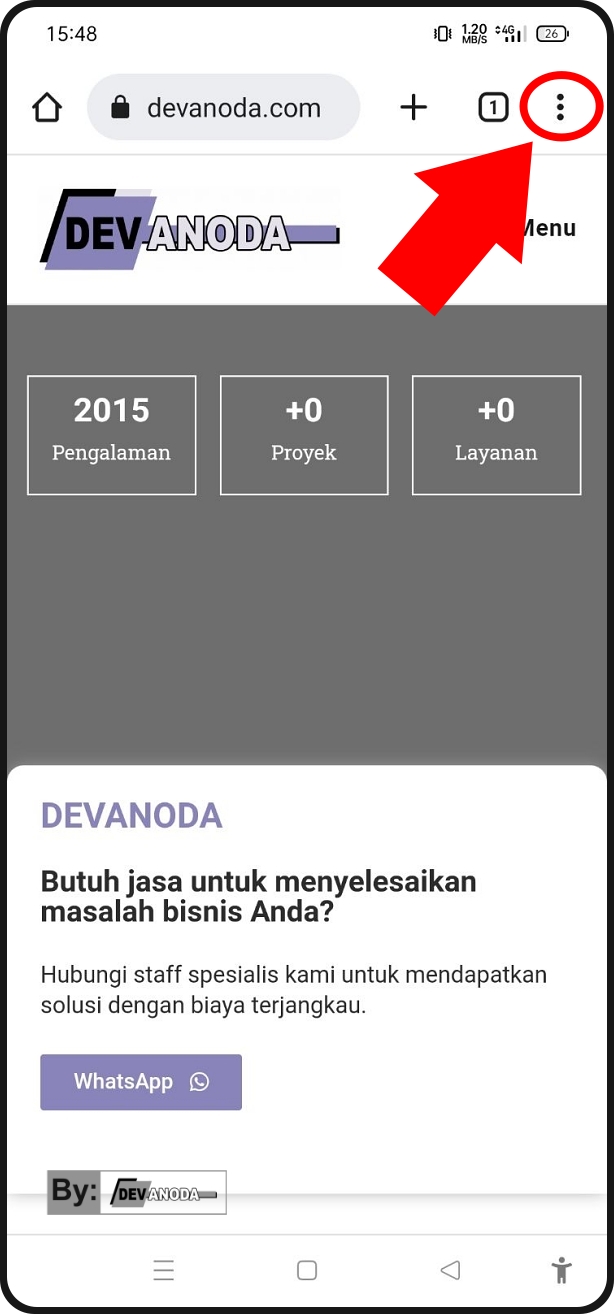This screenshot has height=1314, width=614.
Task: Open recent apps from the navigation bar
Action: click(164, 1270)
